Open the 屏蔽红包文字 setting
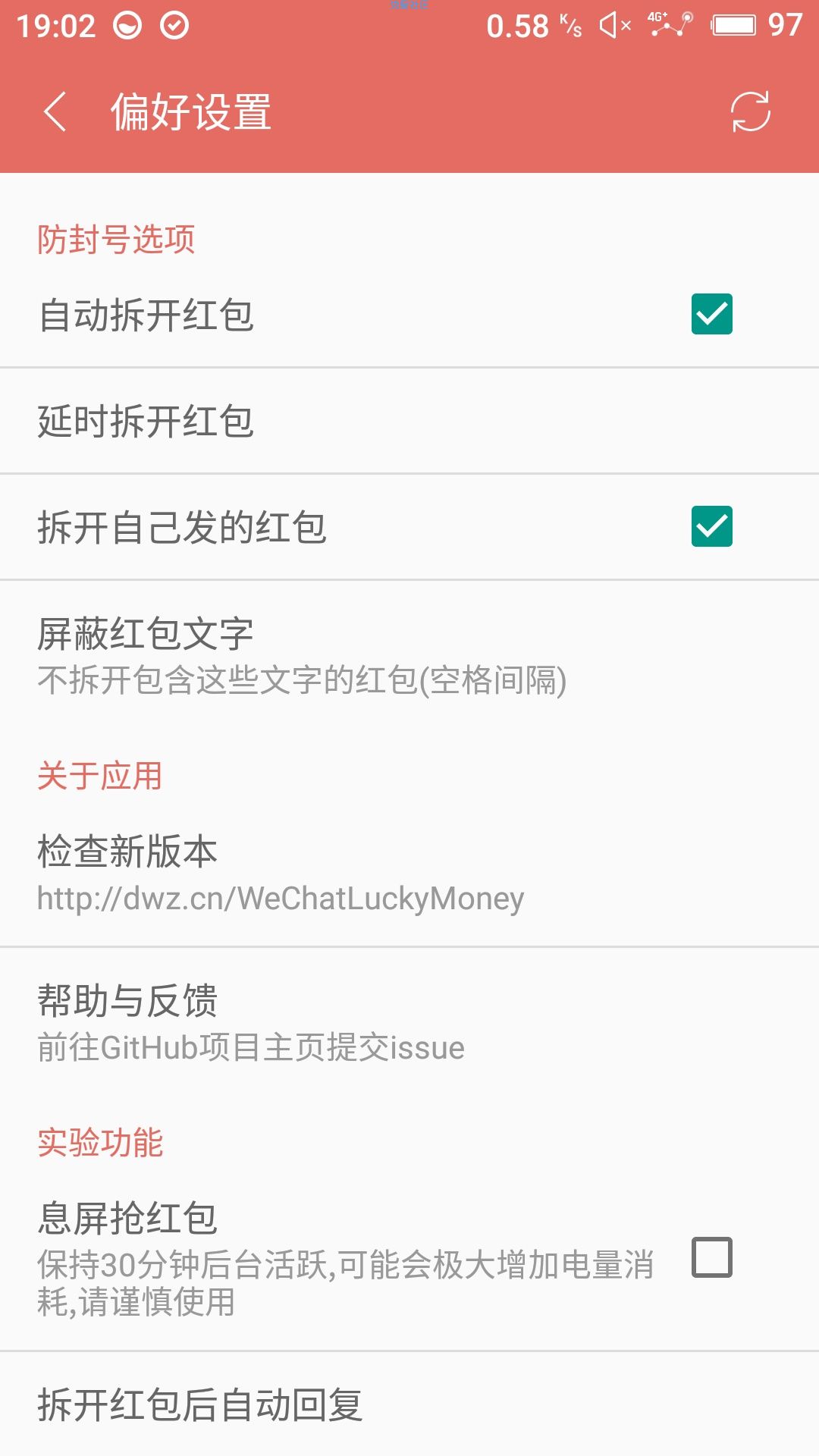 [x=409, y=657]
